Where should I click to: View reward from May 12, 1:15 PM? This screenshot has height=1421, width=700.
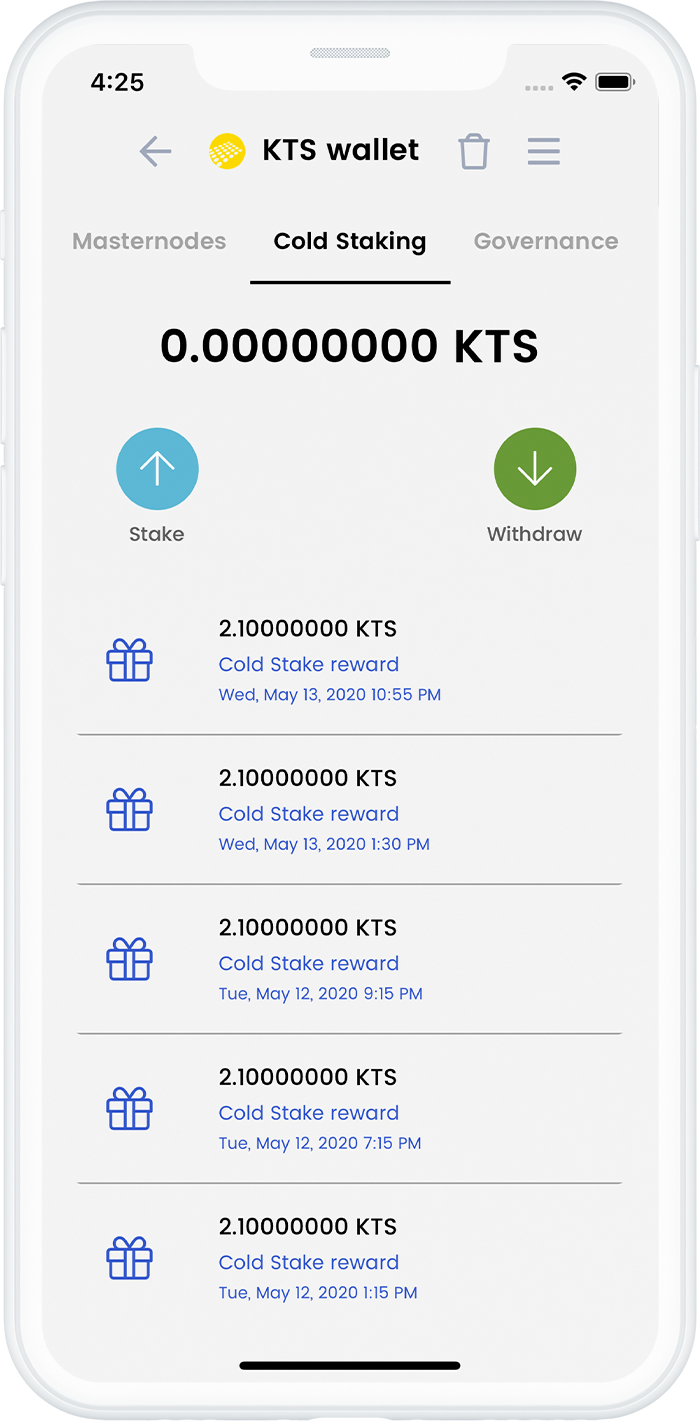(x=350, y=1259)
